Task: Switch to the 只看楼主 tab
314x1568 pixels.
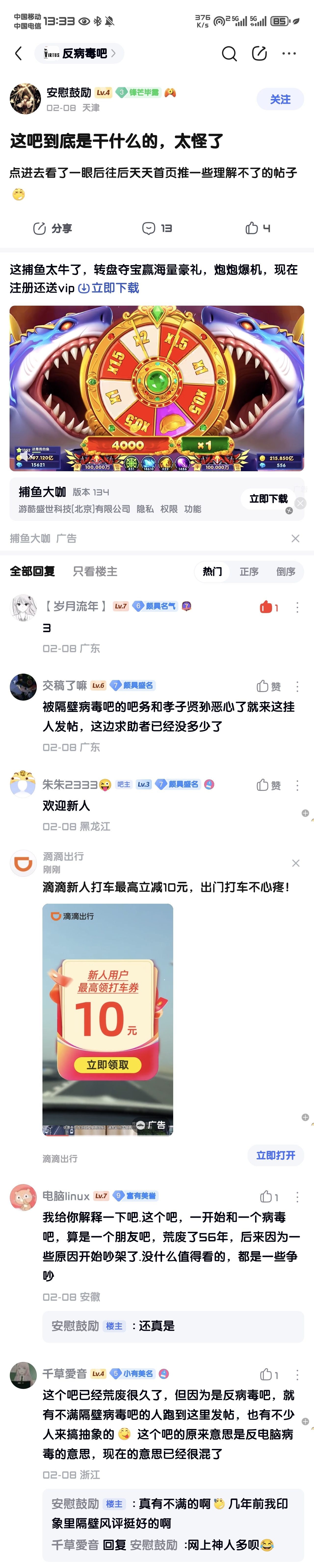Action: click(x=95, y=571)
